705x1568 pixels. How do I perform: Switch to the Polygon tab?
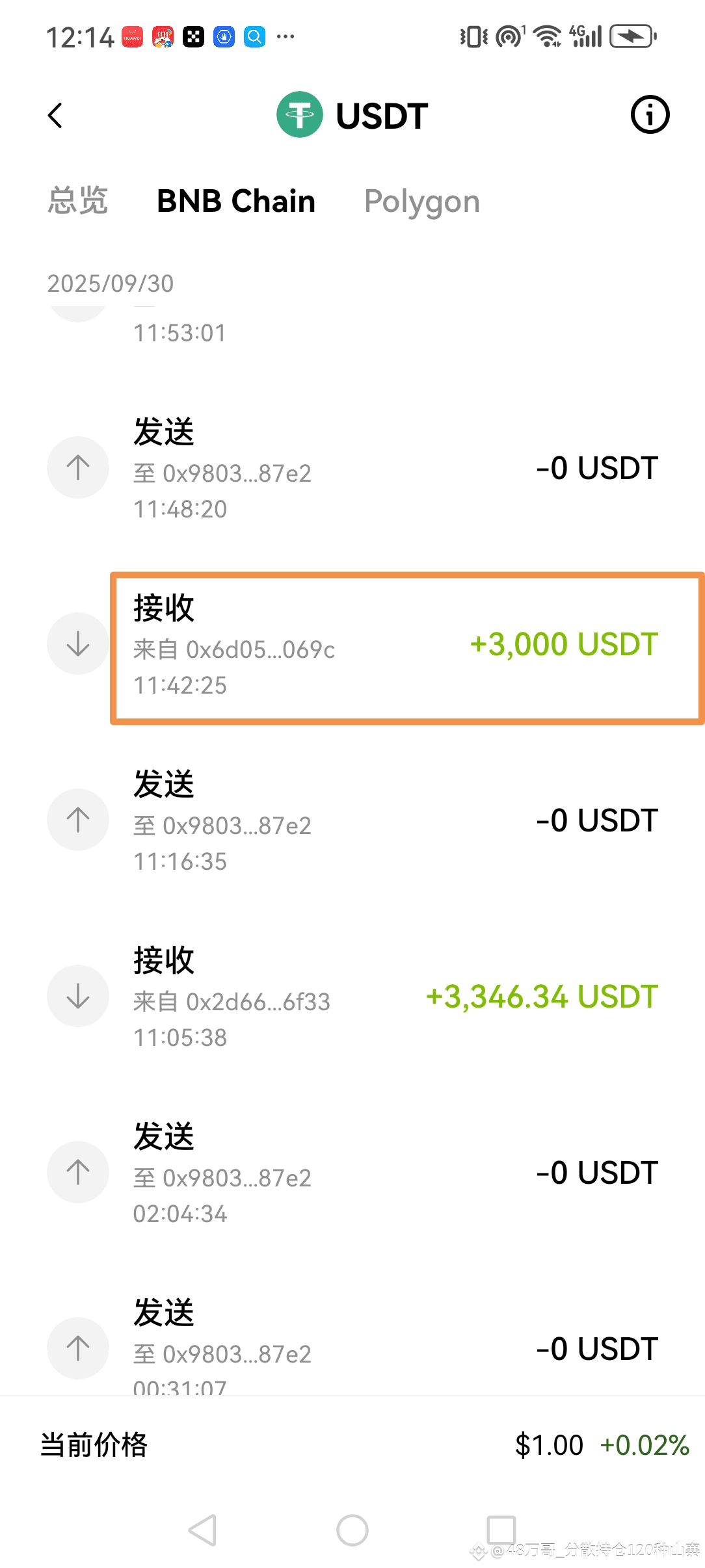click(422, 202)
